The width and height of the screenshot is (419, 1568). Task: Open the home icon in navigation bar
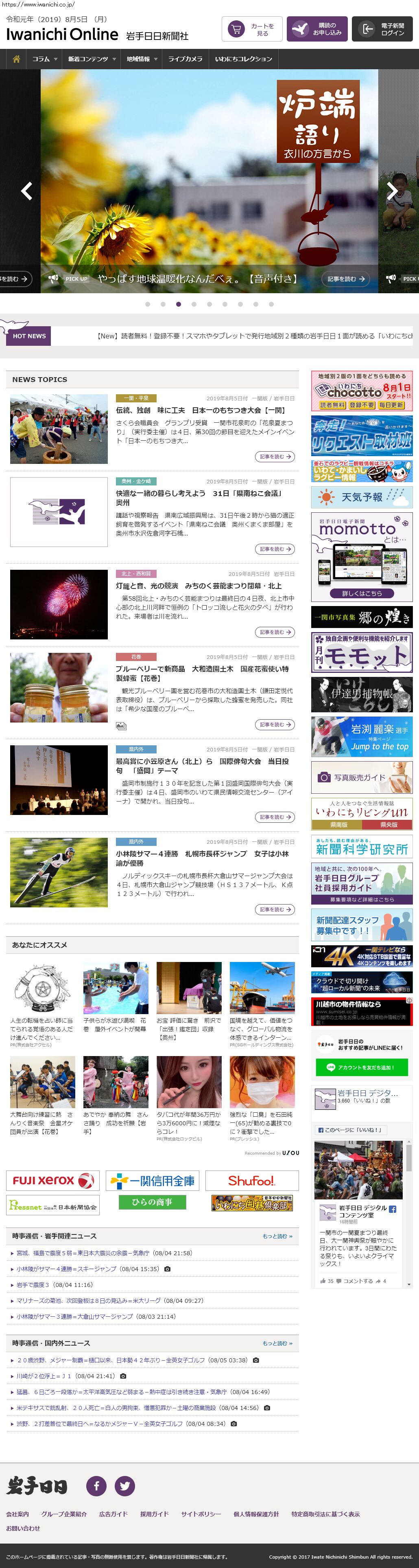tap(16, 59)
